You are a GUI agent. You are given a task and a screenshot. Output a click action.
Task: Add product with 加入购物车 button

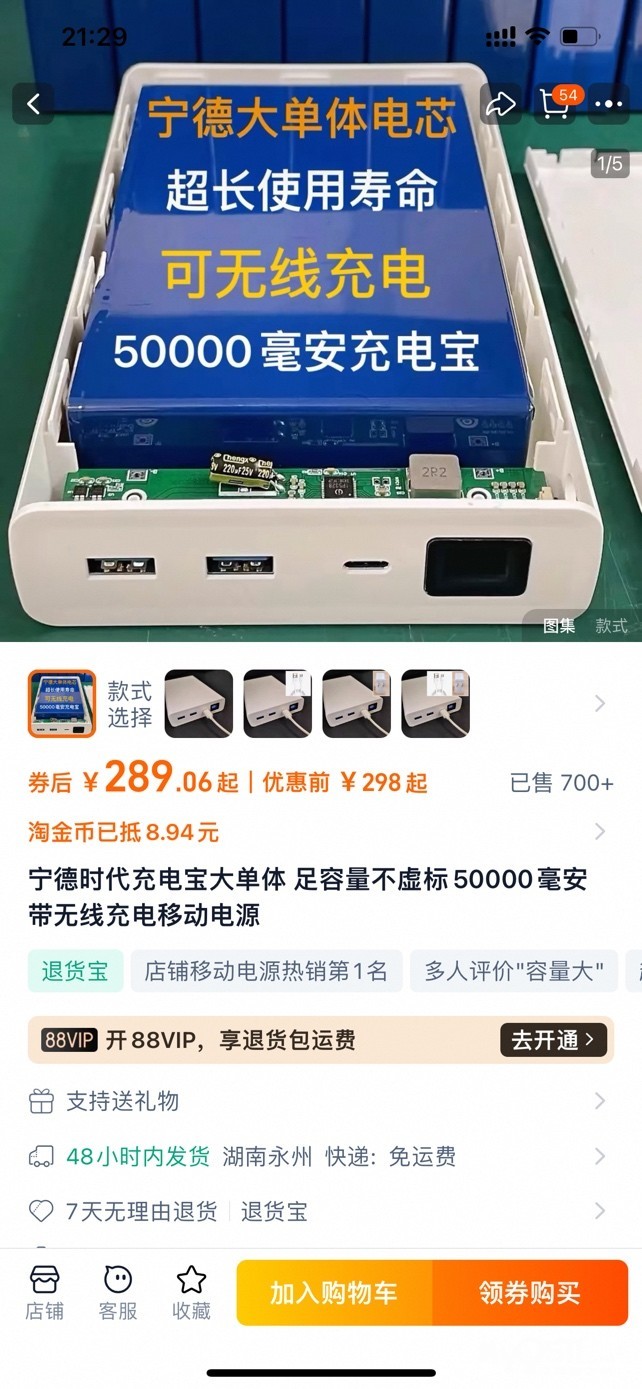pos(334,1292)
